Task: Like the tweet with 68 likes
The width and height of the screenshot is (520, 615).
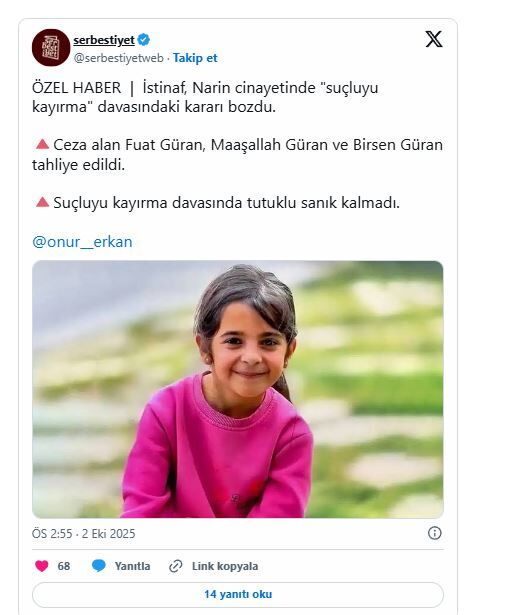Action: coord(53,566)
